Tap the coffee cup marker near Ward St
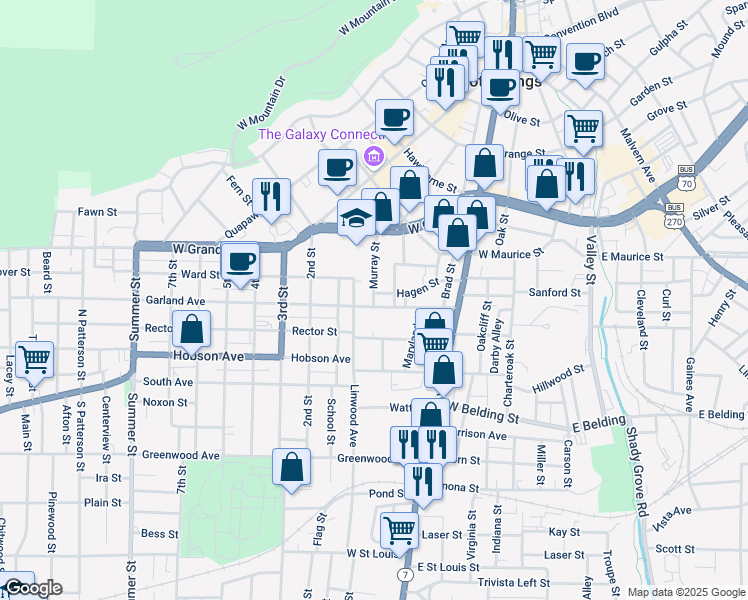The image size is (748, 600). pyautogui.click(x=239, y=262)
